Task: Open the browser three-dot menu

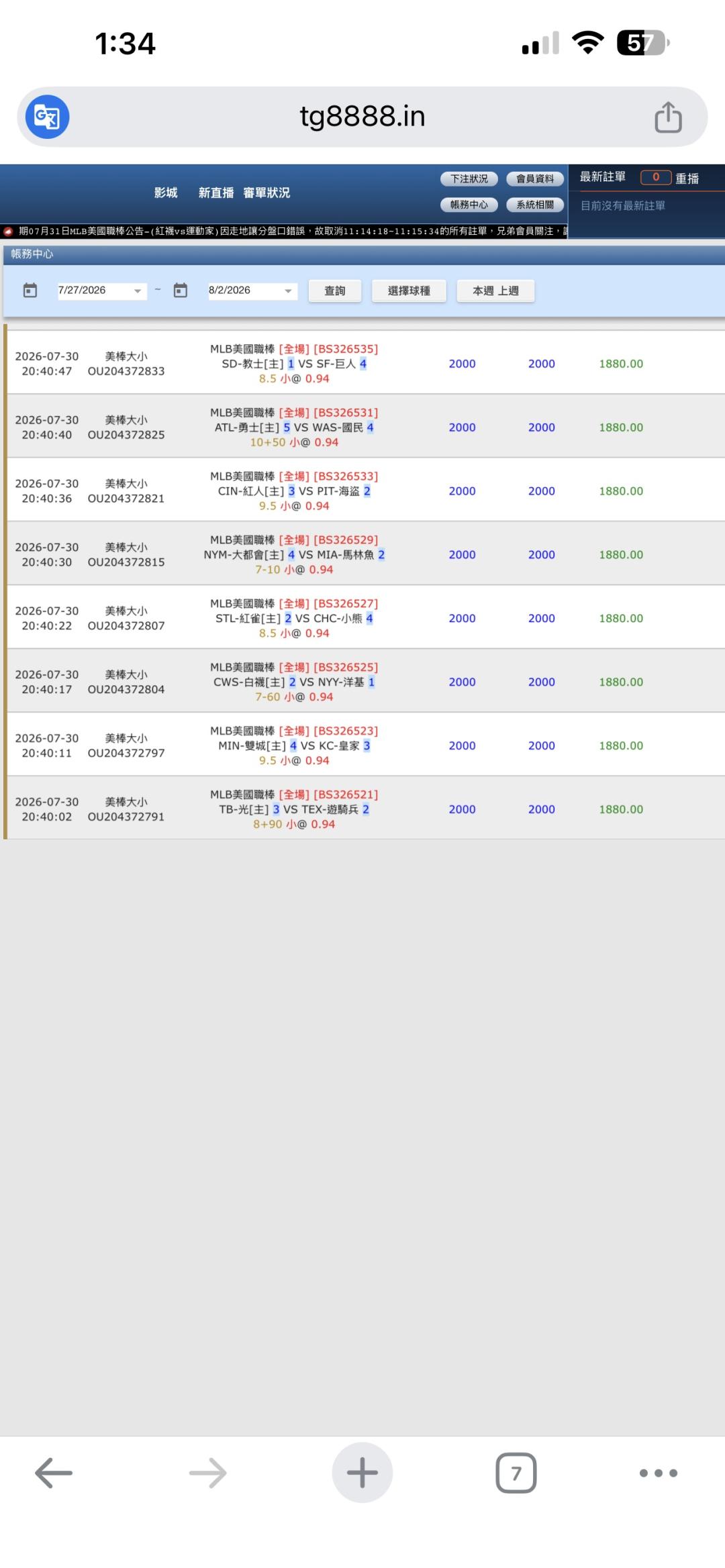Action: (659, 1473)
